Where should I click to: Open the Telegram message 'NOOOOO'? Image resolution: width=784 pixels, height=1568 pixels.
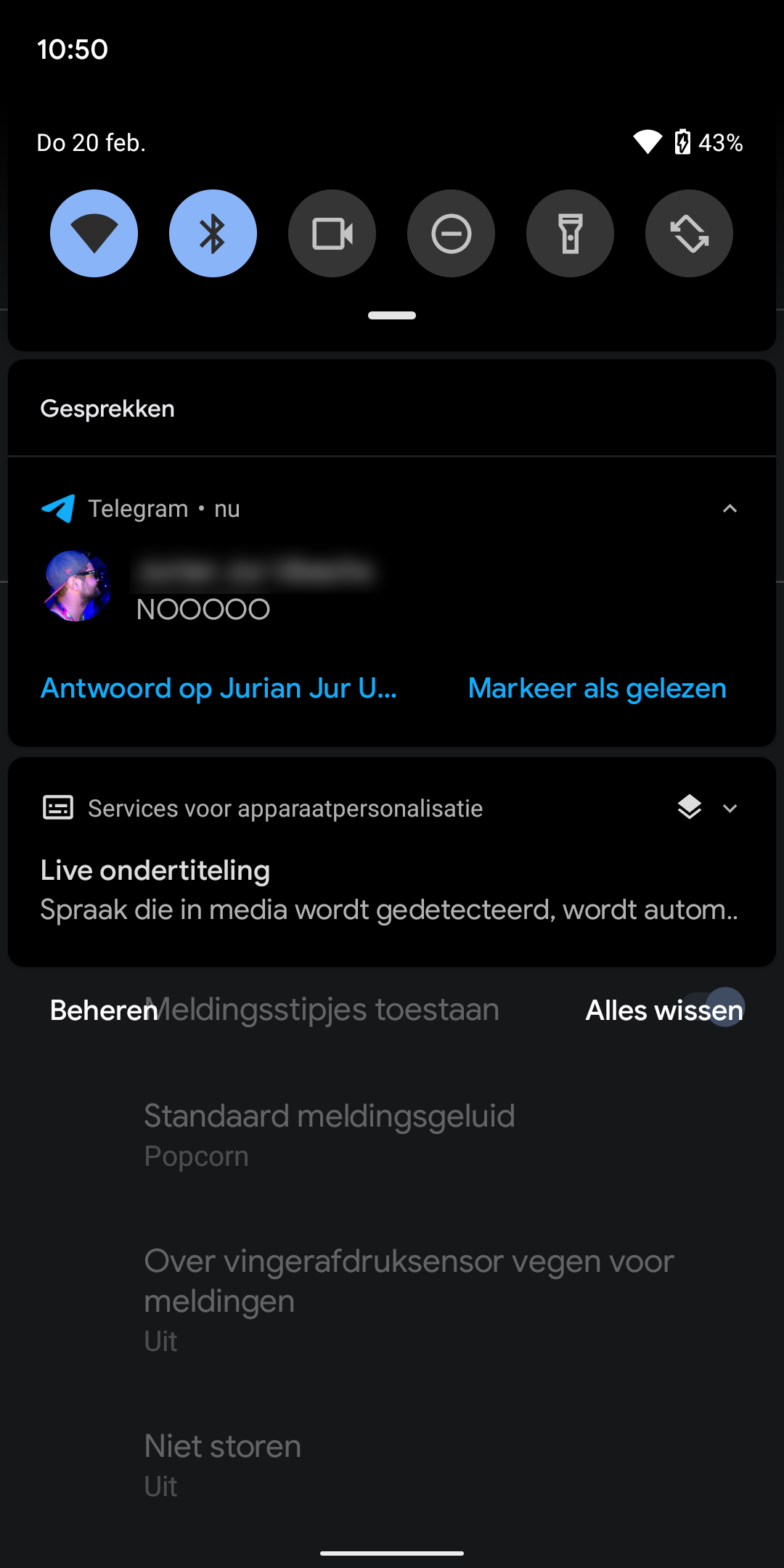click(x=203, y=610)
